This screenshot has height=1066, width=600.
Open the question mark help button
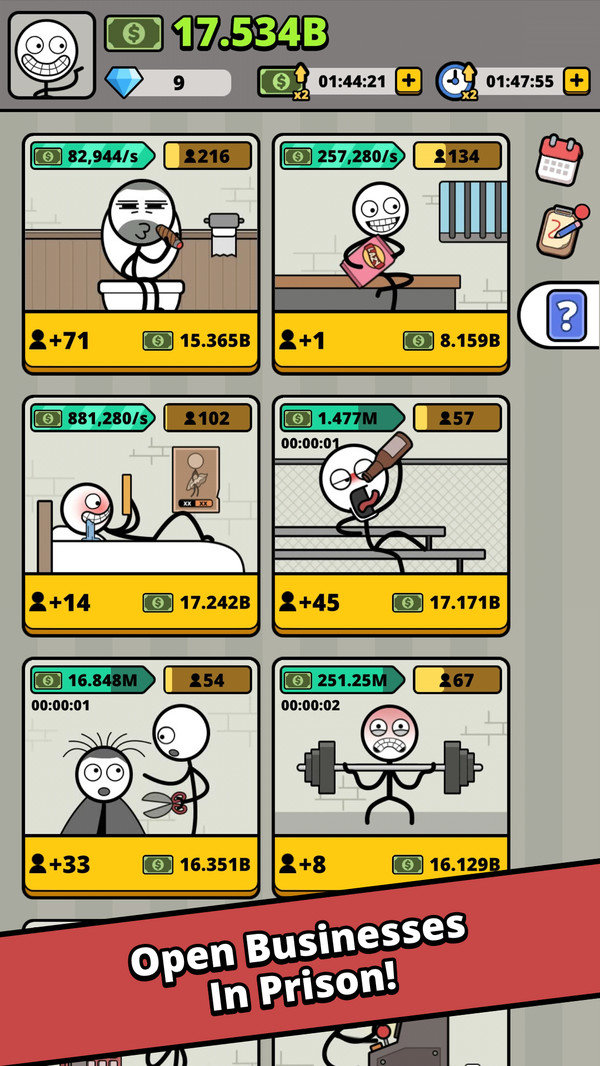[565, 316]
